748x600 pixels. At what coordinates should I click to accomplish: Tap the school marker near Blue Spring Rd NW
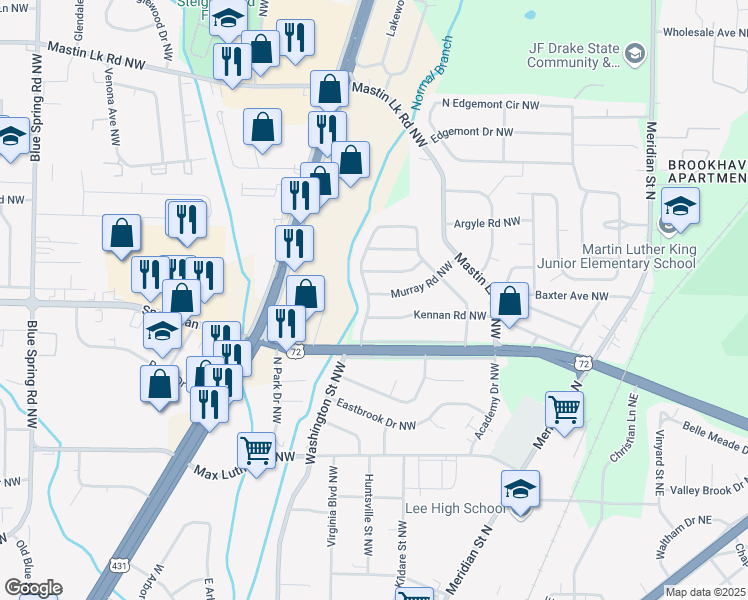pyautogui.click(x=11, y=137)
